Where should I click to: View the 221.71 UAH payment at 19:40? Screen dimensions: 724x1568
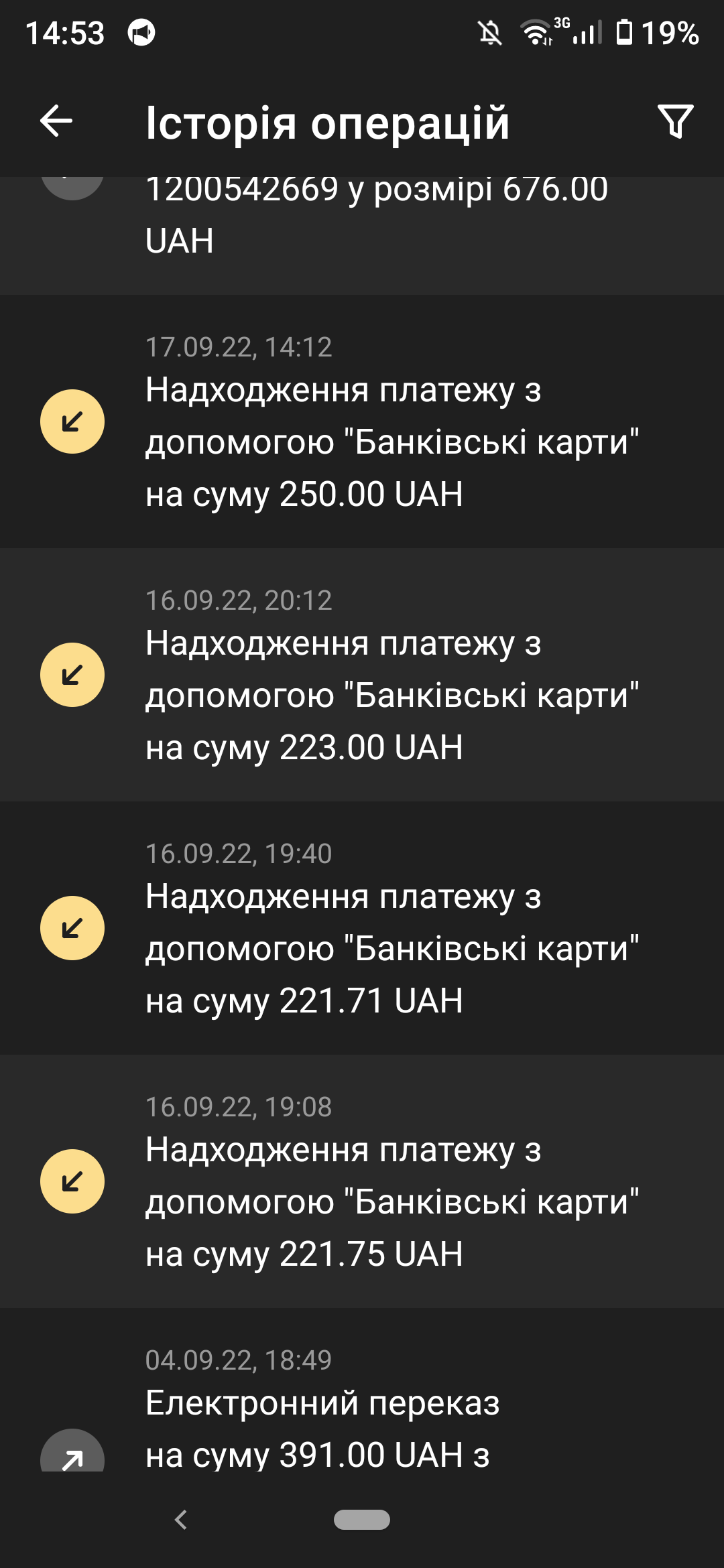pyautogui.click(x=362, y=928)
